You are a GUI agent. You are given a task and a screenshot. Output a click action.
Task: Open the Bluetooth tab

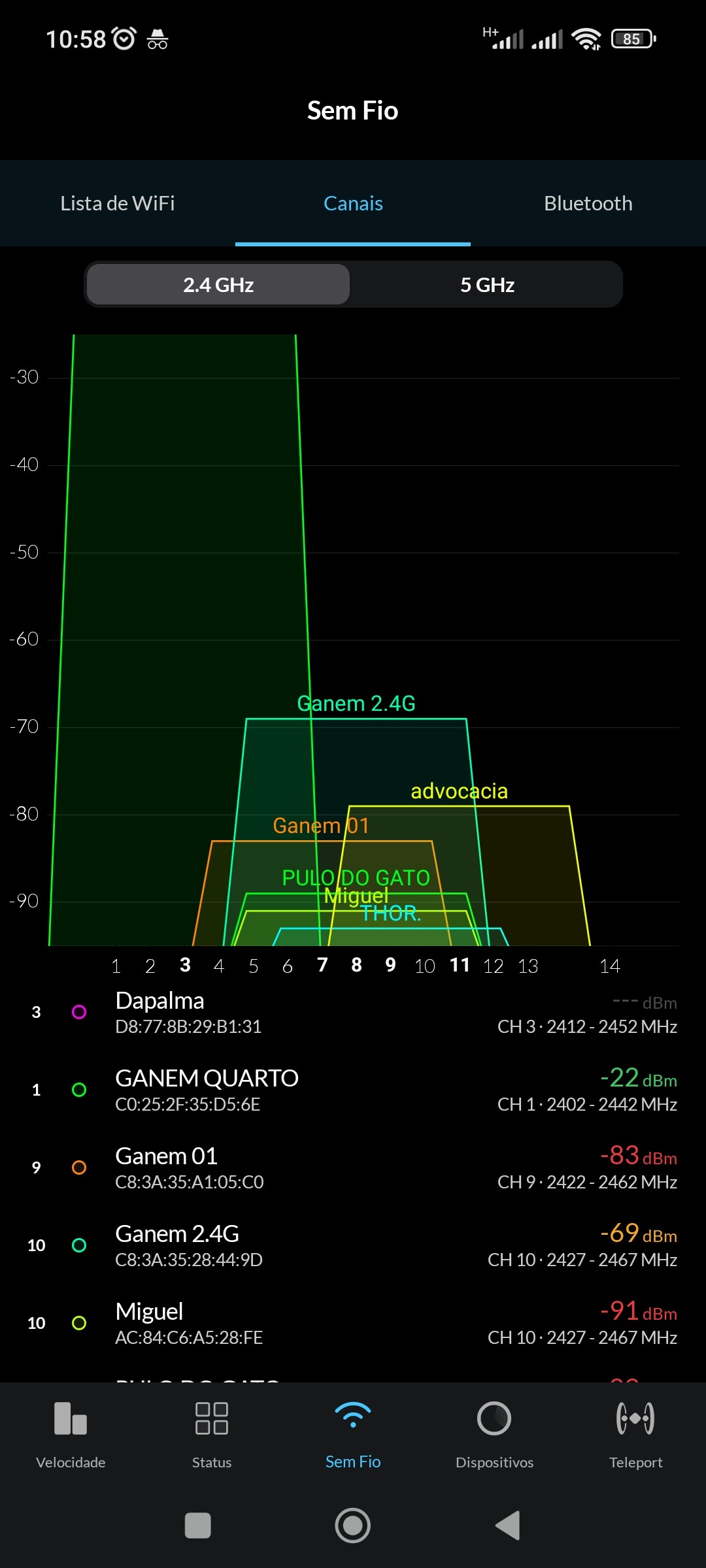[x=588, y=203]
